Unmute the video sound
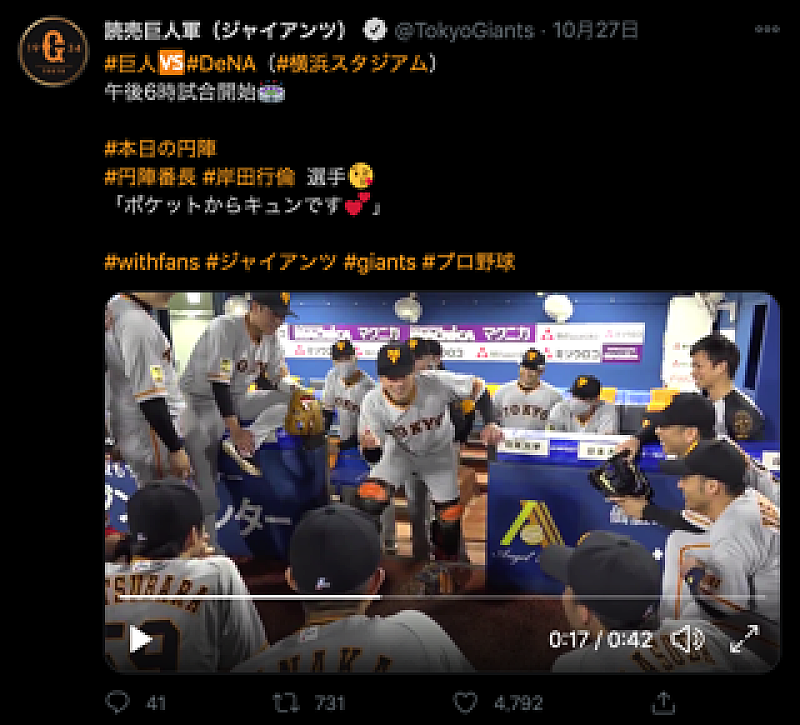This screenshot has height=725, width=800. 686,638
